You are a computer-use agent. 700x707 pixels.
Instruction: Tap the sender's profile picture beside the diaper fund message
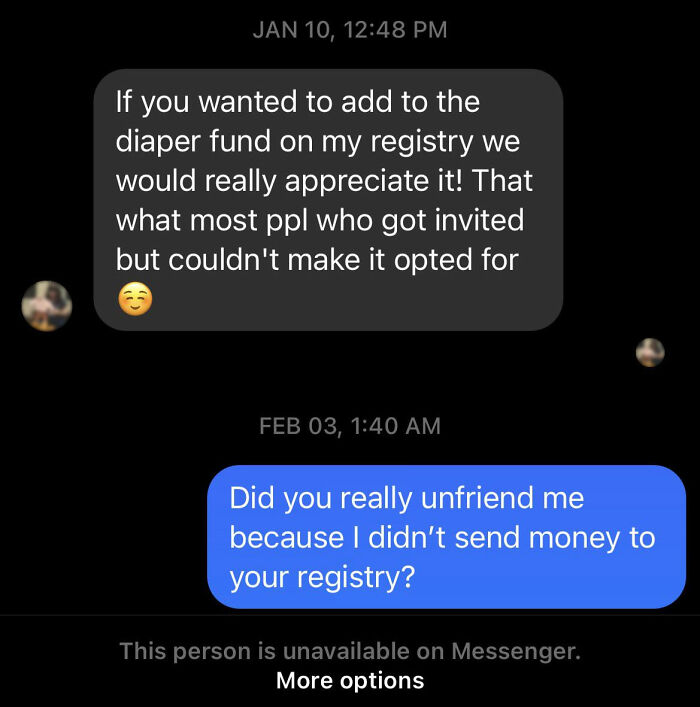pyautogui.click(x=47, y=305)
